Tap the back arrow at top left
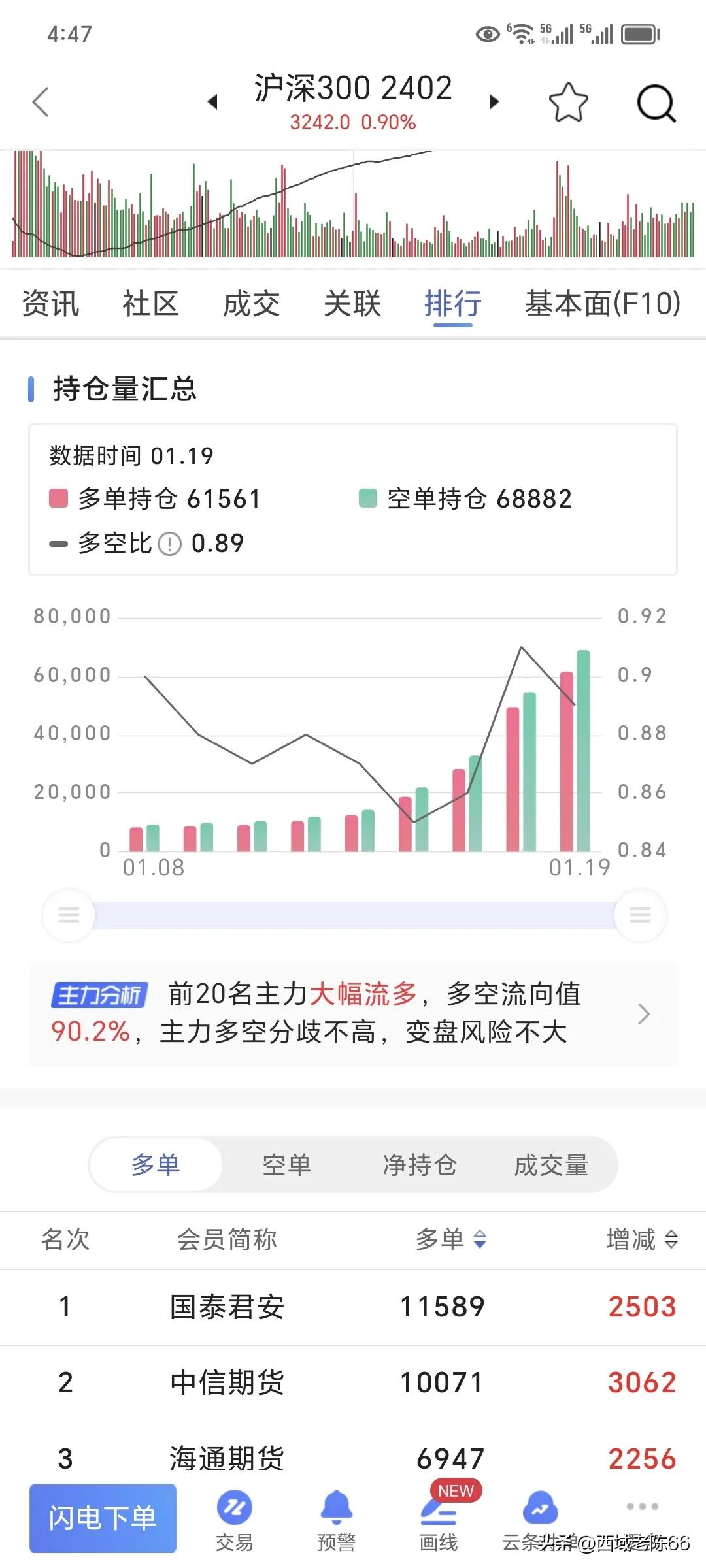 [39, 102]
